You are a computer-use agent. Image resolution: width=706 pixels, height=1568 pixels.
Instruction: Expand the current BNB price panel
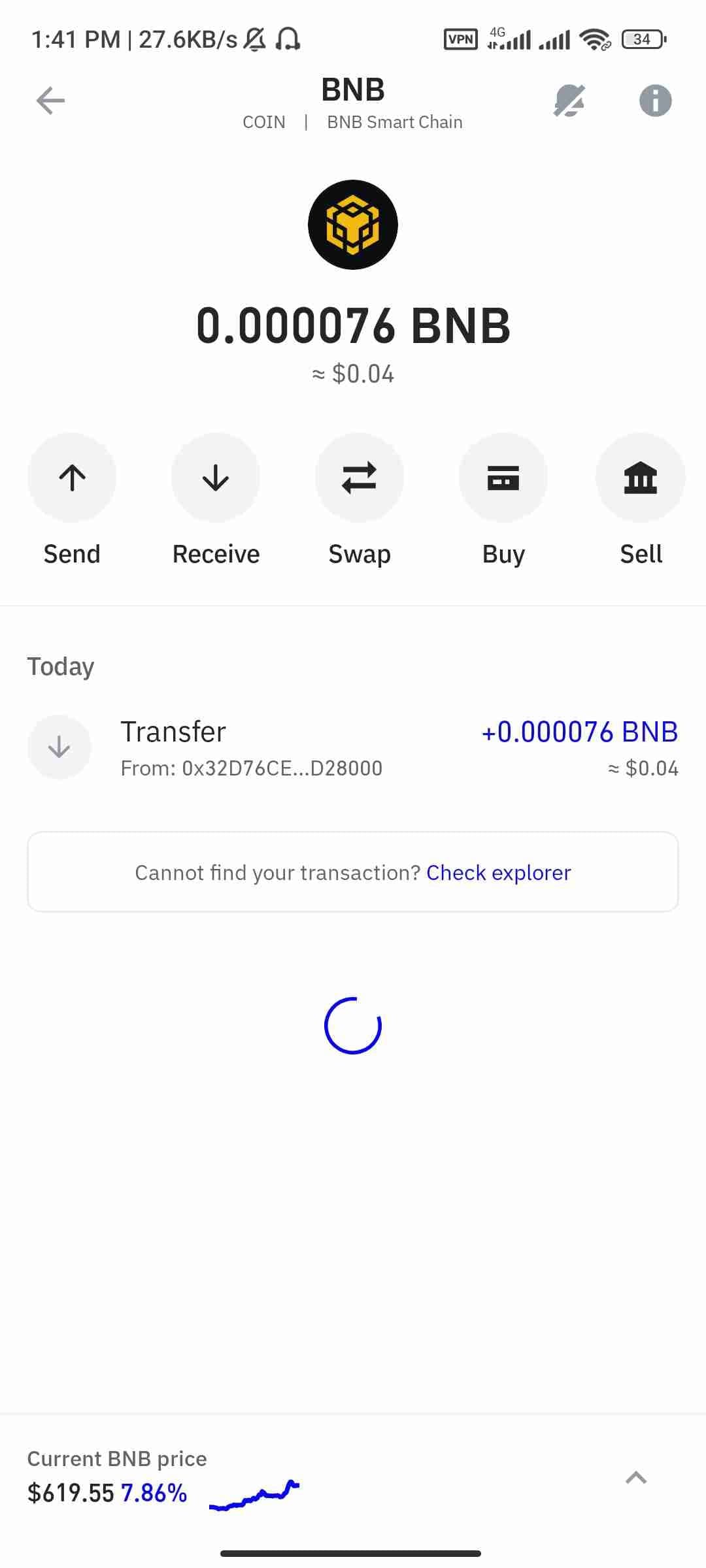(x=635, y=1478)
